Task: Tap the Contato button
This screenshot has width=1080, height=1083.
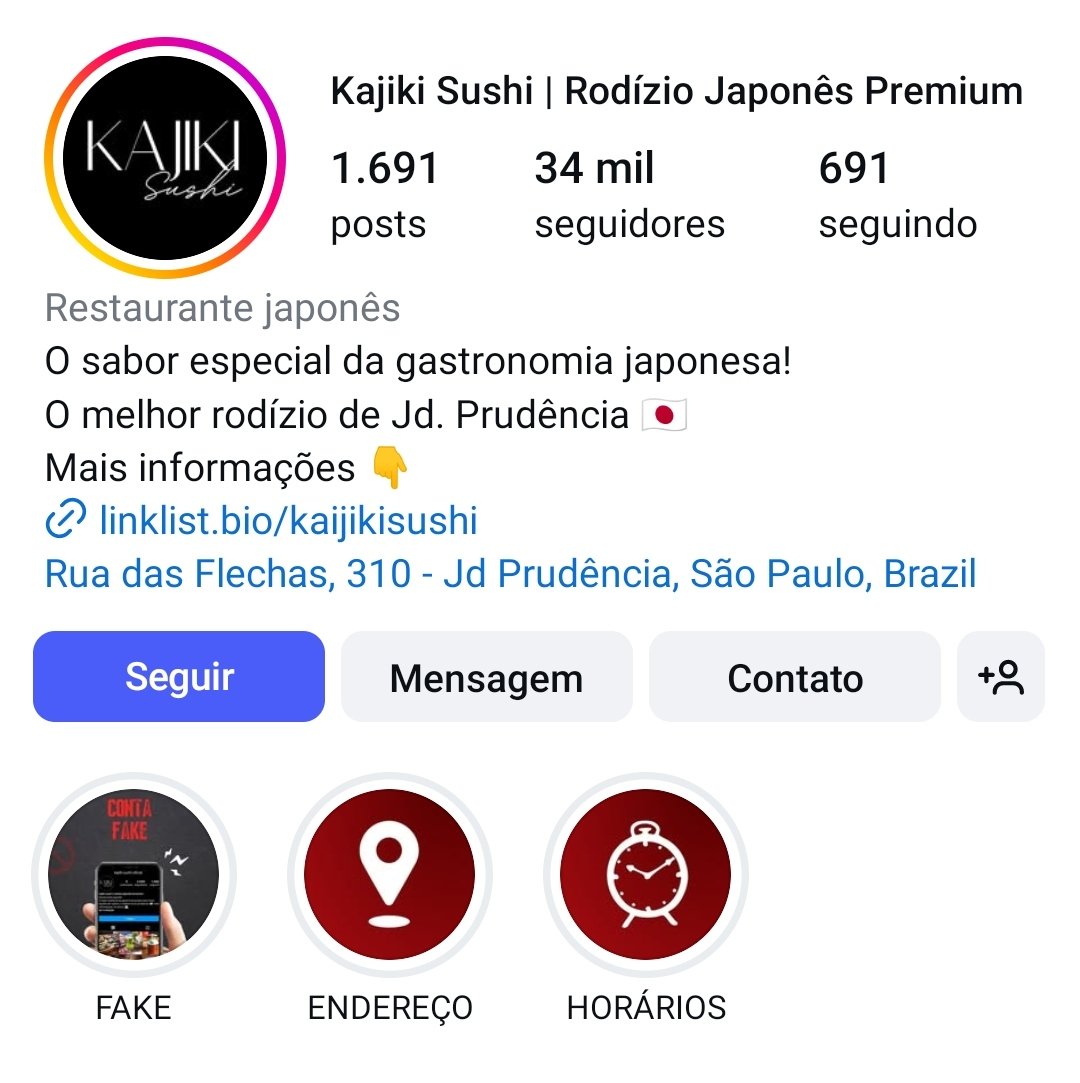Action: point(794,677)
